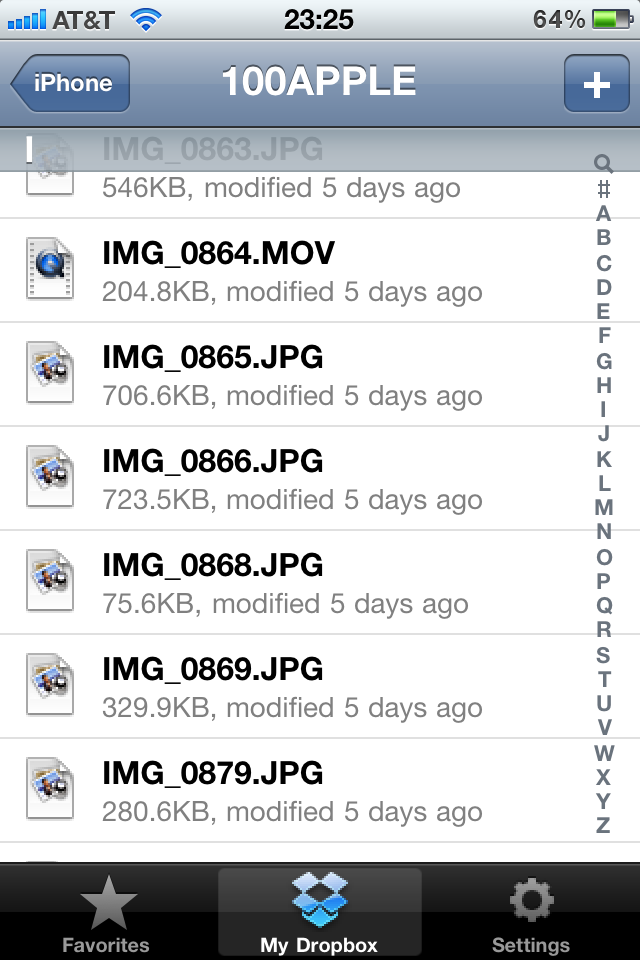Select the My Dropbox tab
640x960 pixels.
pyautogui.click(x=320, y=914)
